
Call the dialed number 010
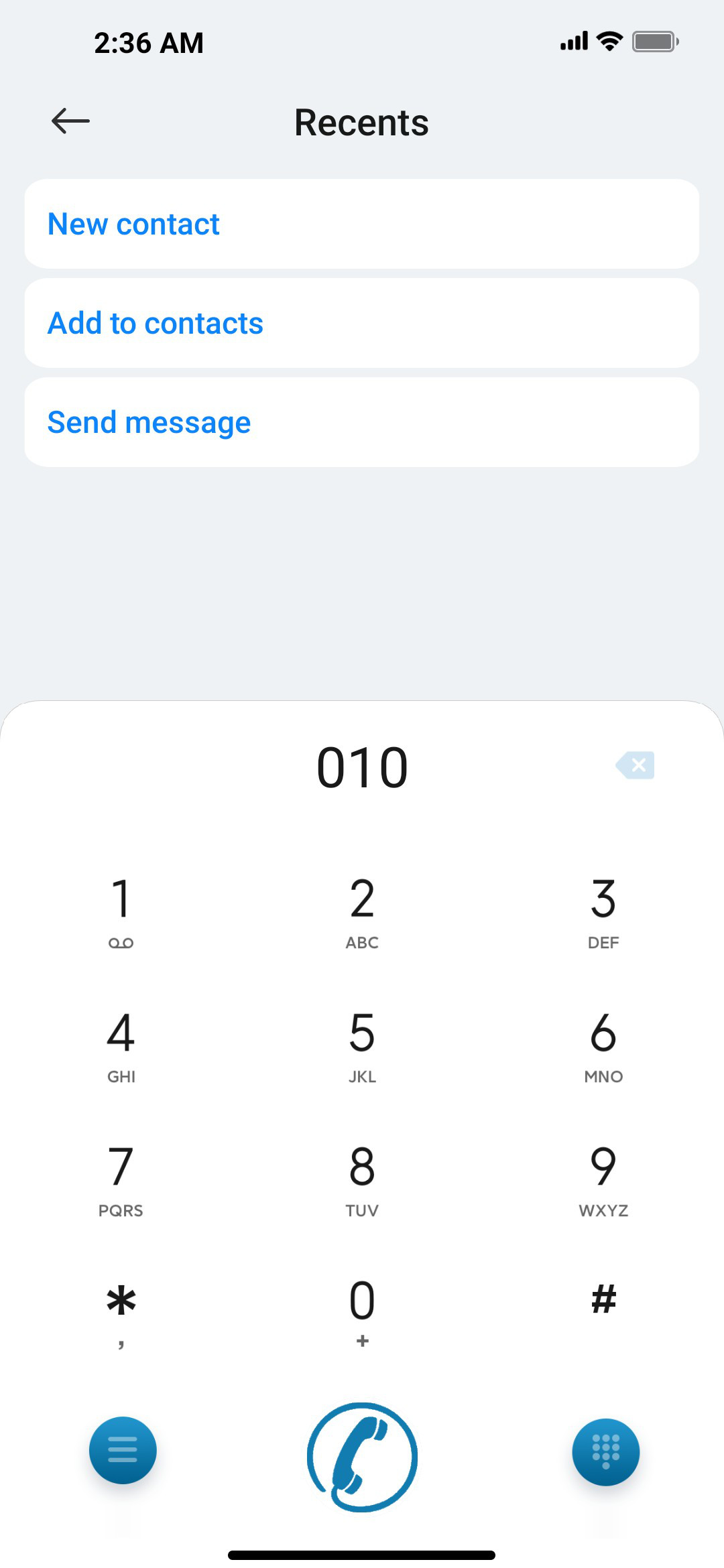(362, 1457)
